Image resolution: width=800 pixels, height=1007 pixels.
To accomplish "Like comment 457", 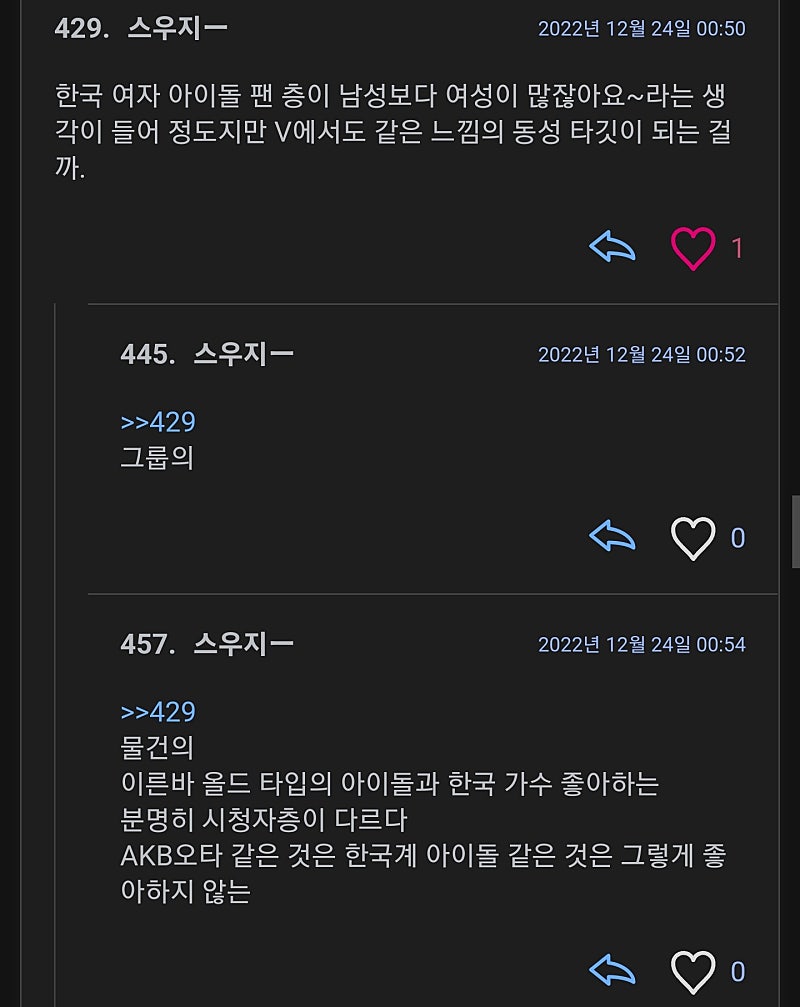I will (693, 972).
